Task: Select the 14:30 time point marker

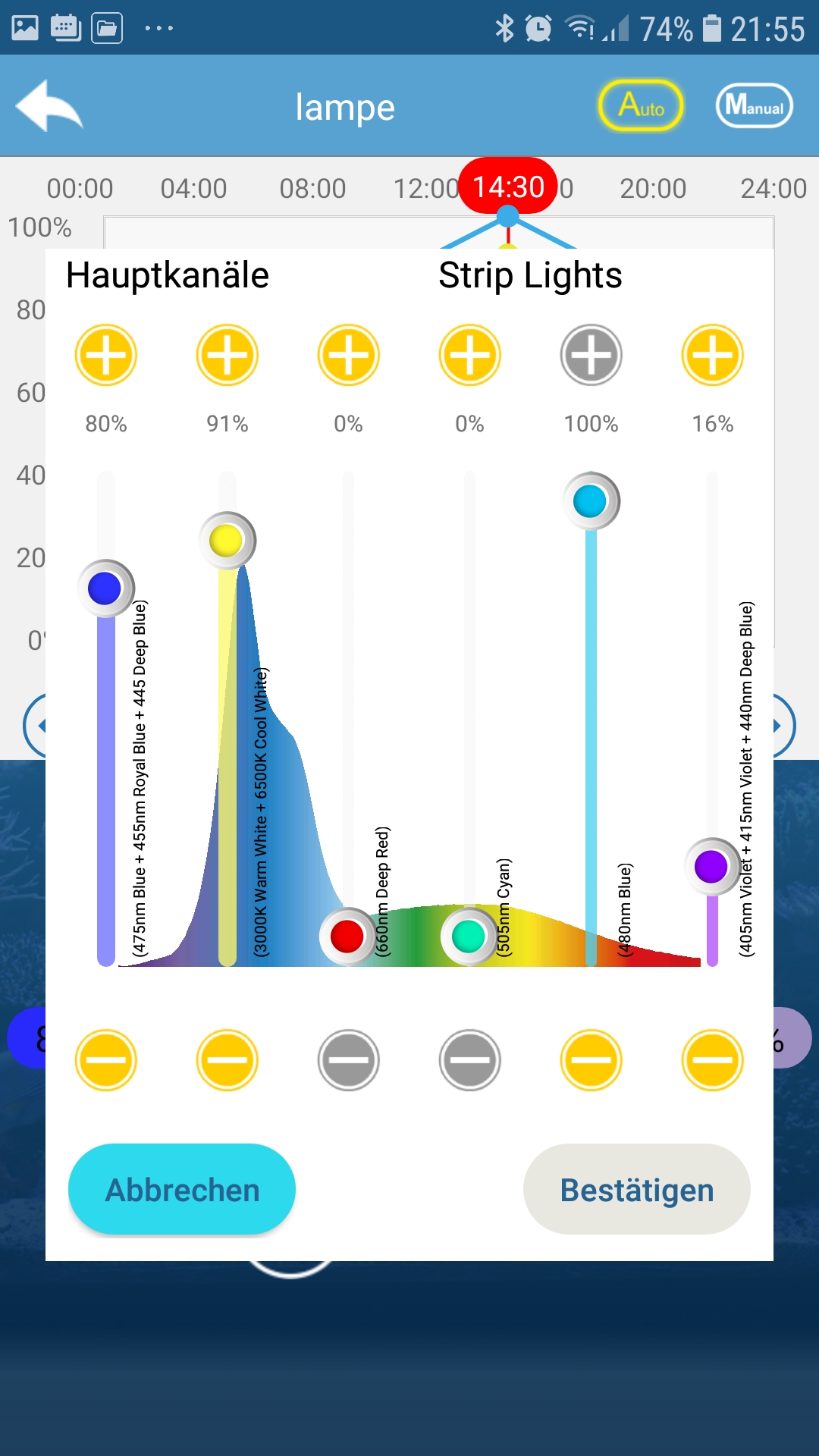Action: tap(508, 187)
